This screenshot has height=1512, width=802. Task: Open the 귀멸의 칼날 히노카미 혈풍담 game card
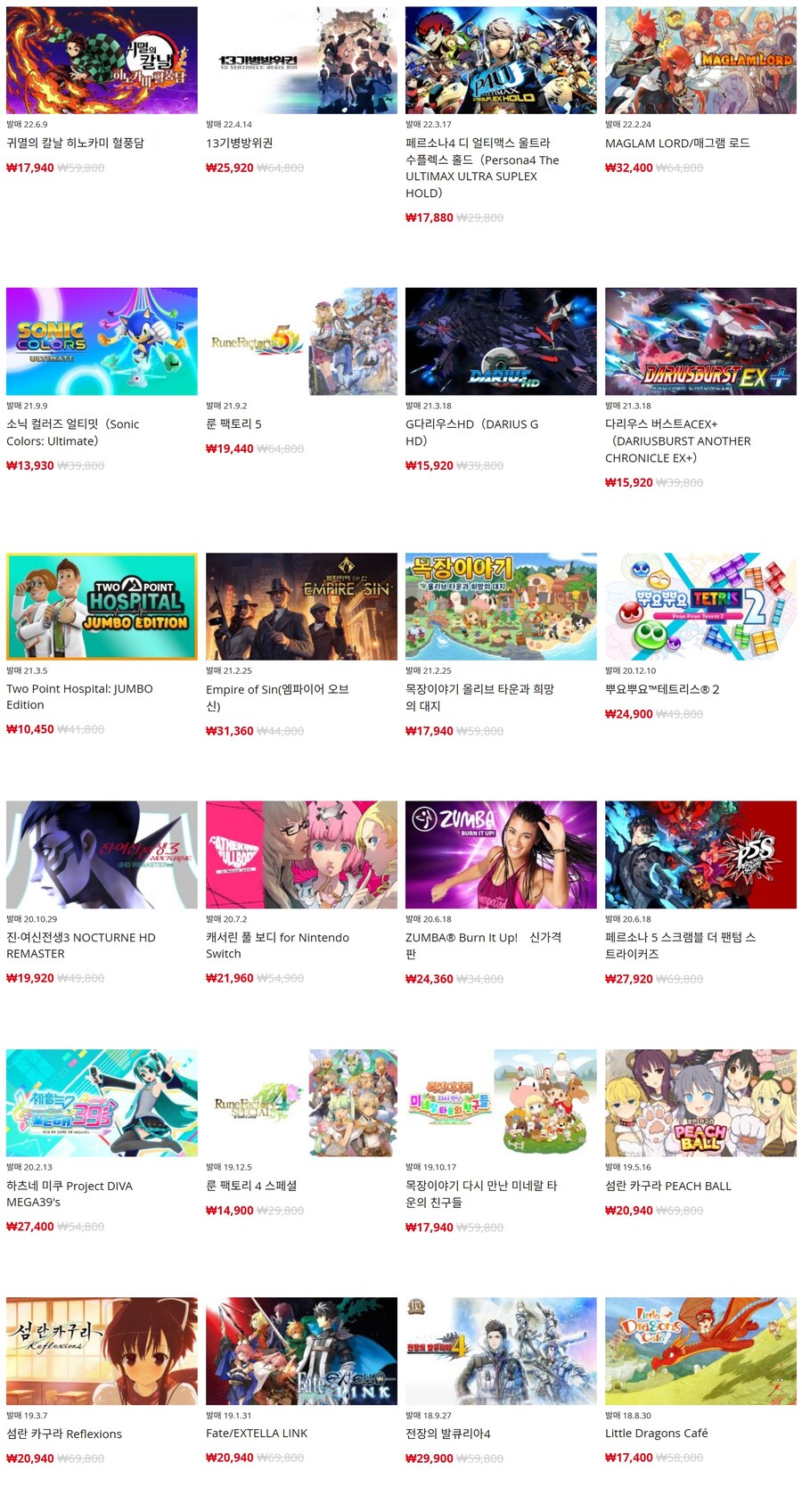pyautogui.click(x=102, y=61)
